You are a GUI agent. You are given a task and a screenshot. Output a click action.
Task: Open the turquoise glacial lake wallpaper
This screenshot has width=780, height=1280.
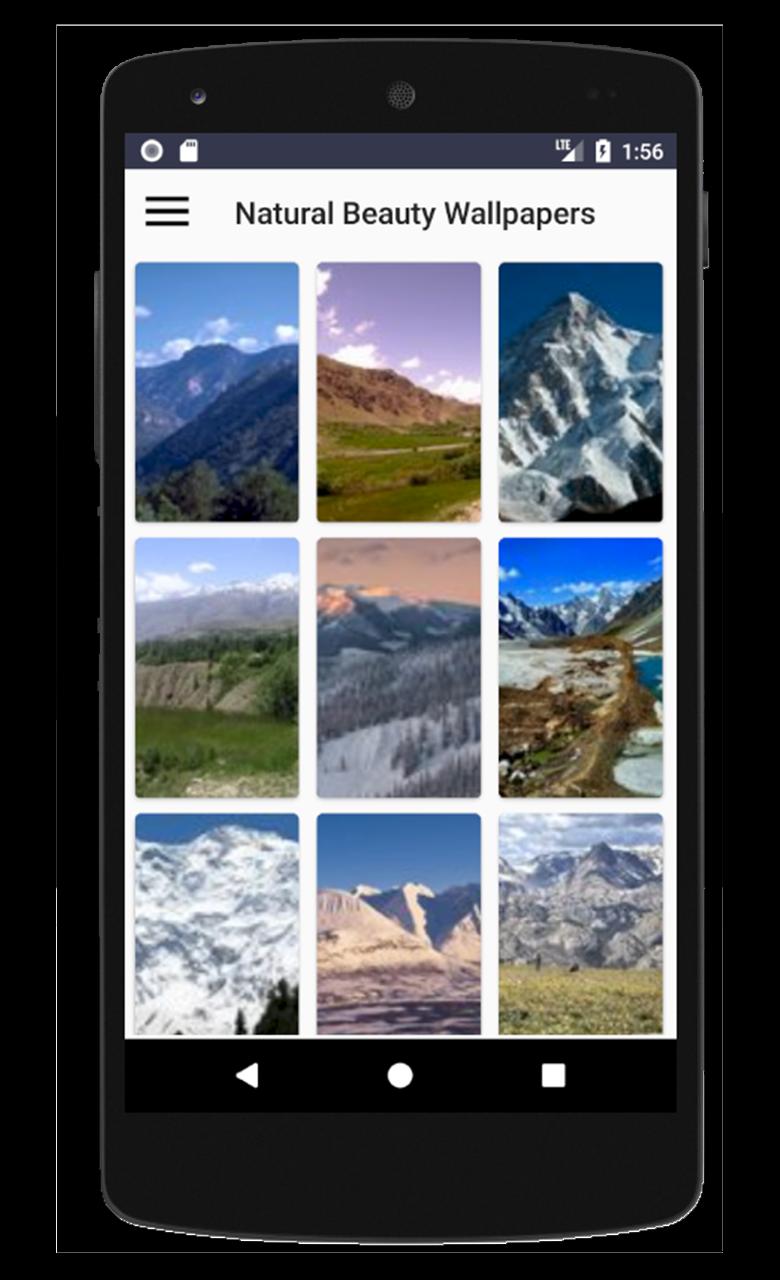tap(580, 667)
